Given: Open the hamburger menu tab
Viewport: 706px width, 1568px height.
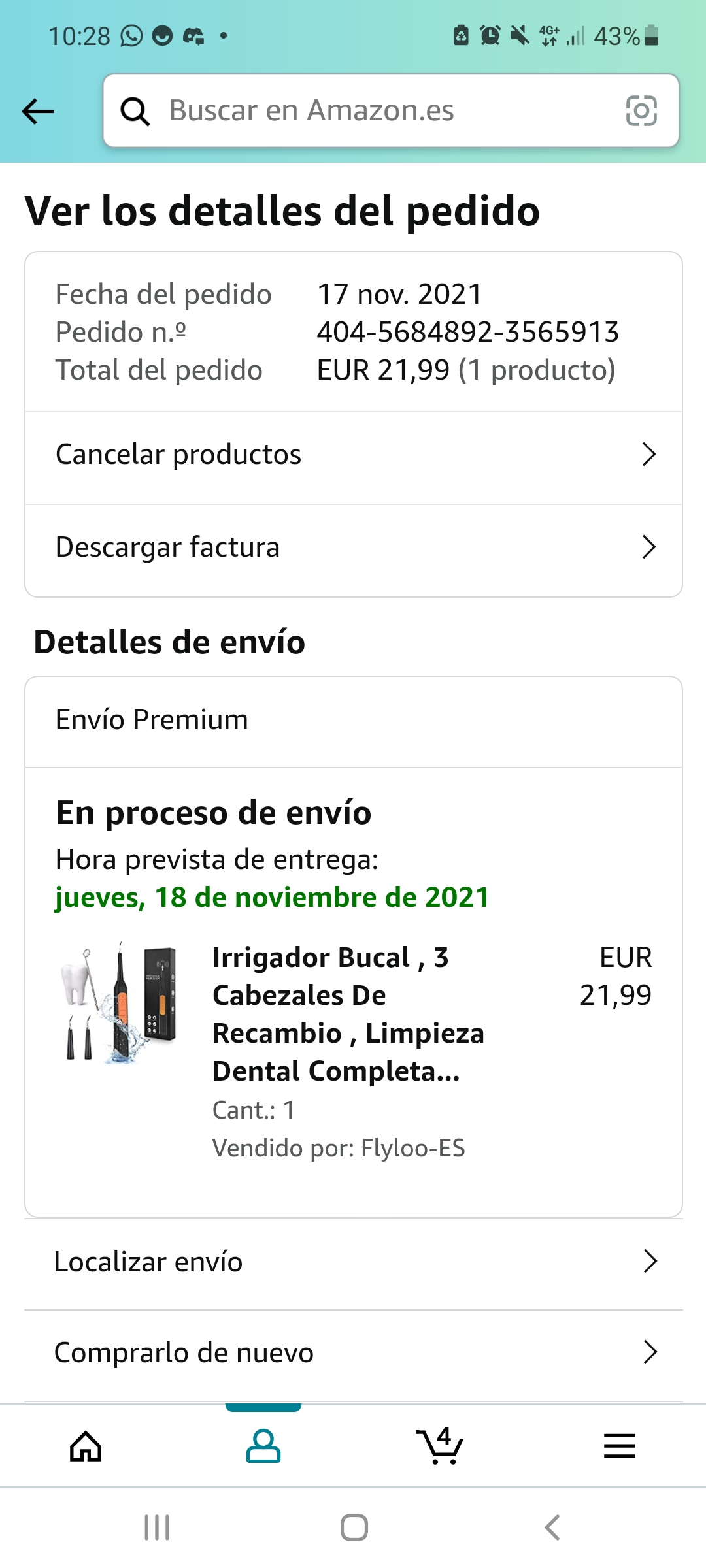Looking at the screenshot, I should (x=619, y=1446).
